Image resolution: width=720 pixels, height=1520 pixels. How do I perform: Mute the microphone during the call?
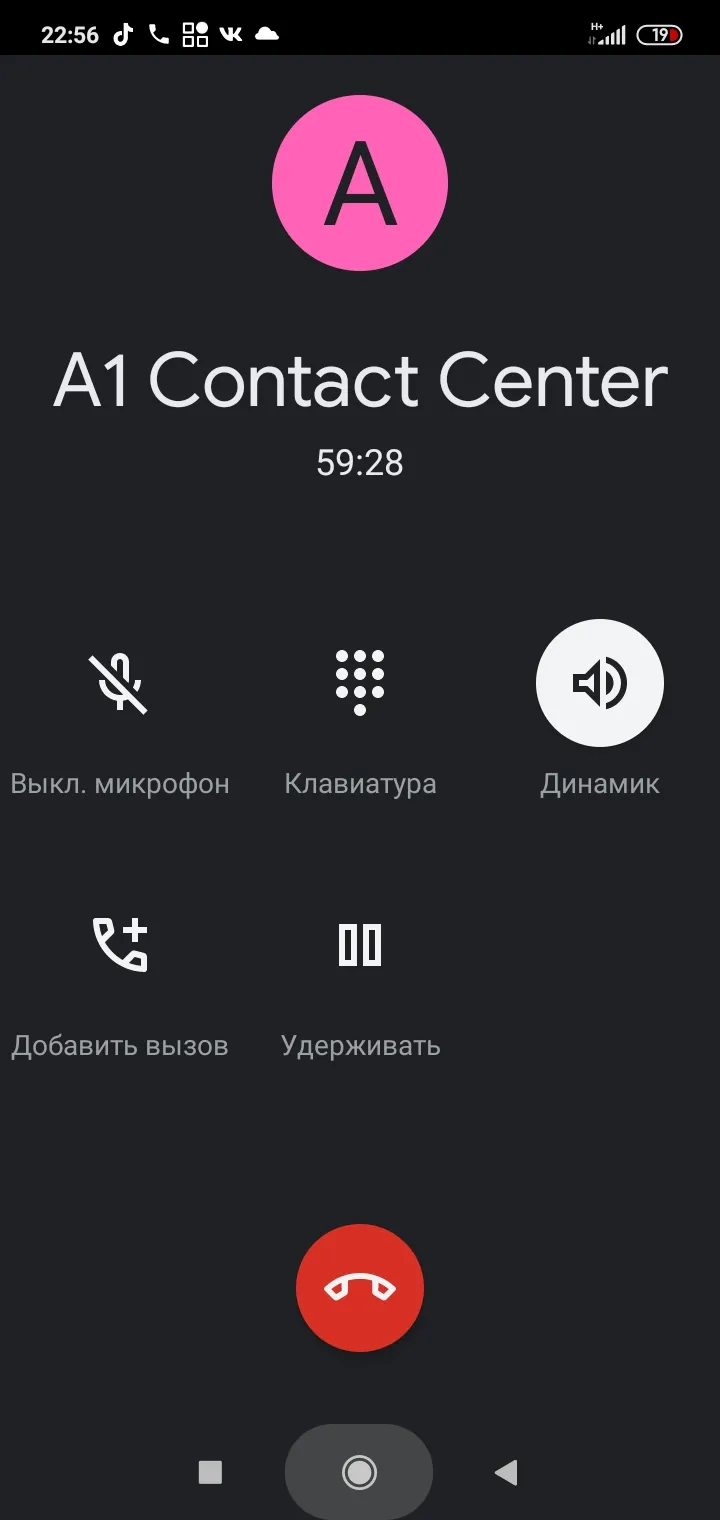[120, 684]
